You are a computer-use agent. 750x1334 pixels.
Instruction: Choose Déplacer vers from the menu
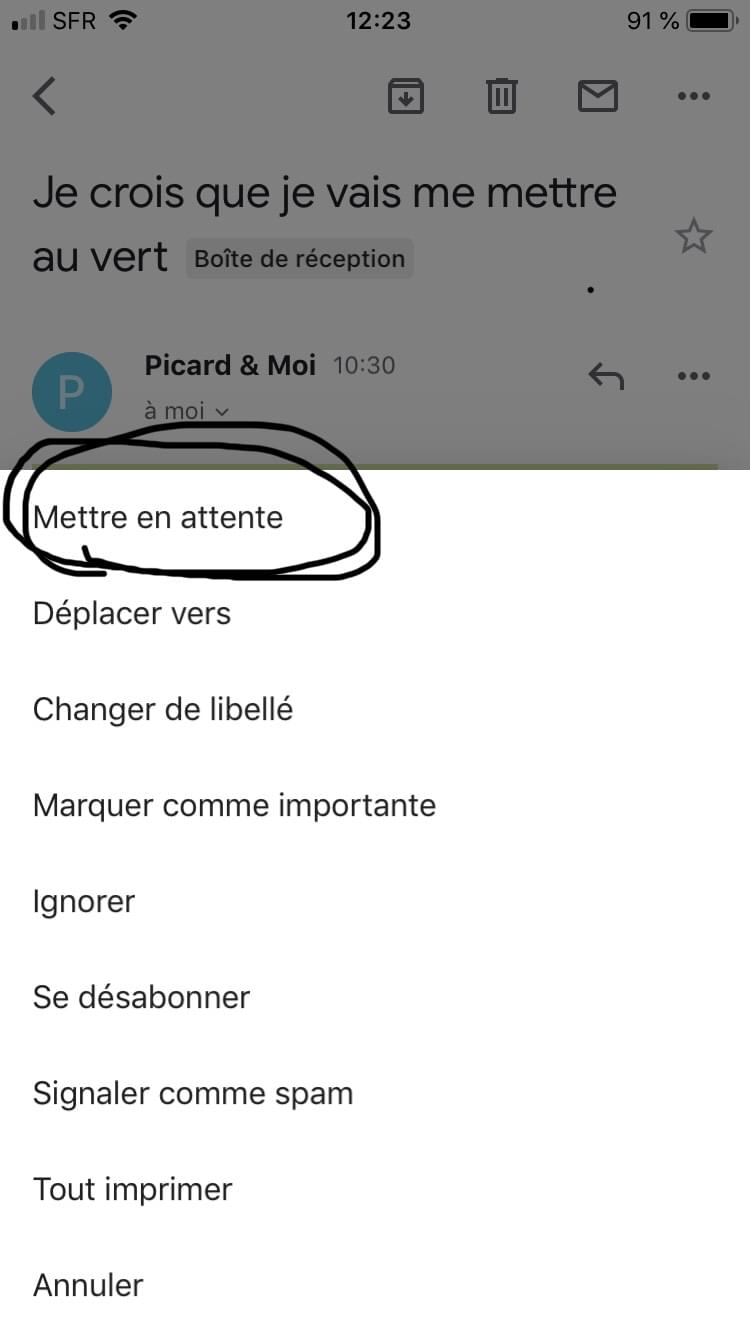click(x=132, y=613)
